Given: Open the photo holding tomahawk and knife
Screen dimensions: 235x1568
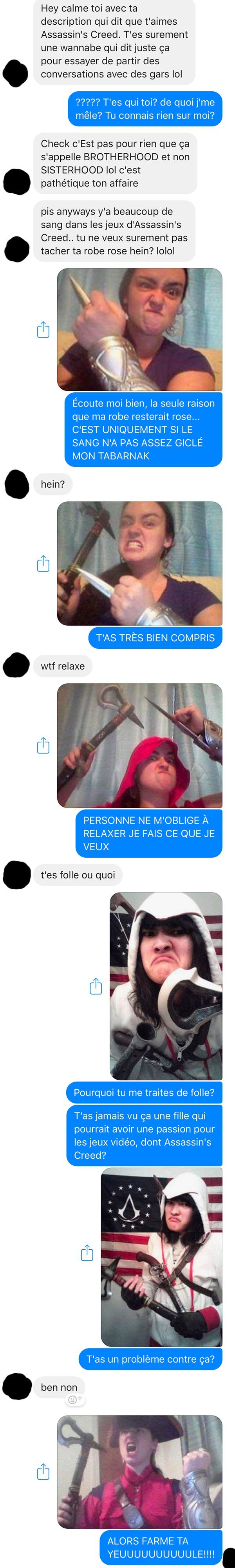Looking at the screenshot, I should pos(139,563).
